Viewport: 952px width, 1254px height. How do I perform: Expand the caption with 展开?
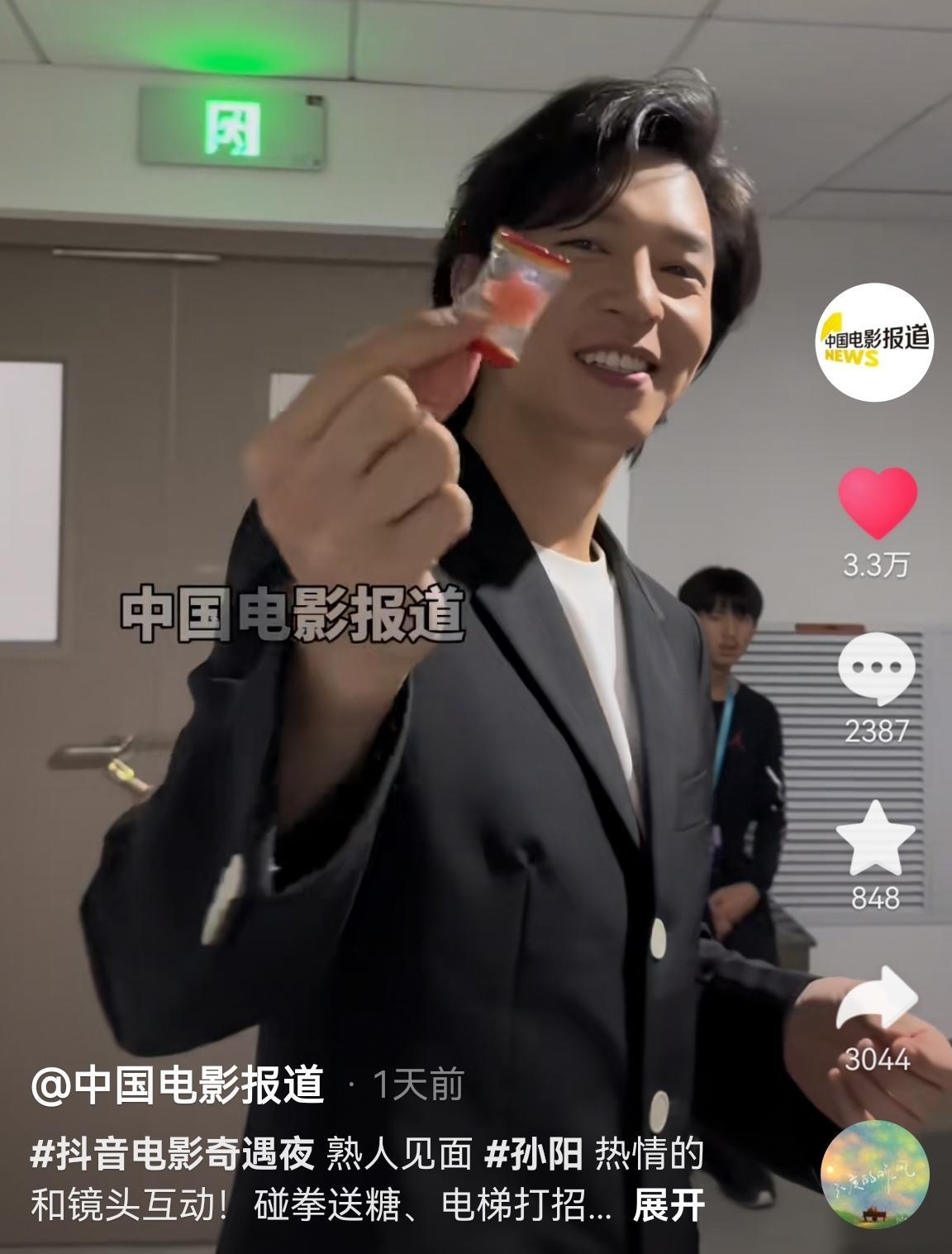coord(668,1206)
